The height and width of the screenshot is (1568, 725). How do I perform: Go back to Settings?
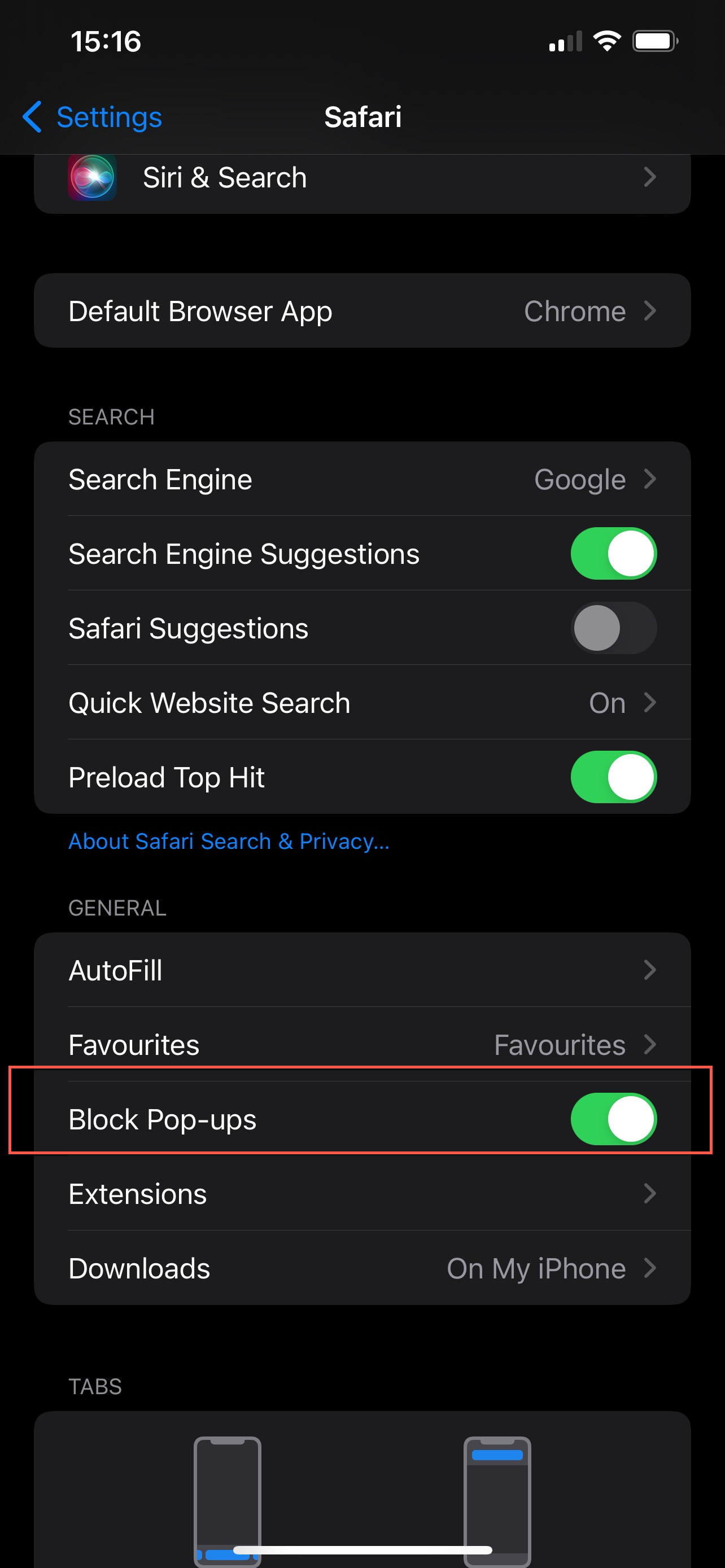coord(93,117)
